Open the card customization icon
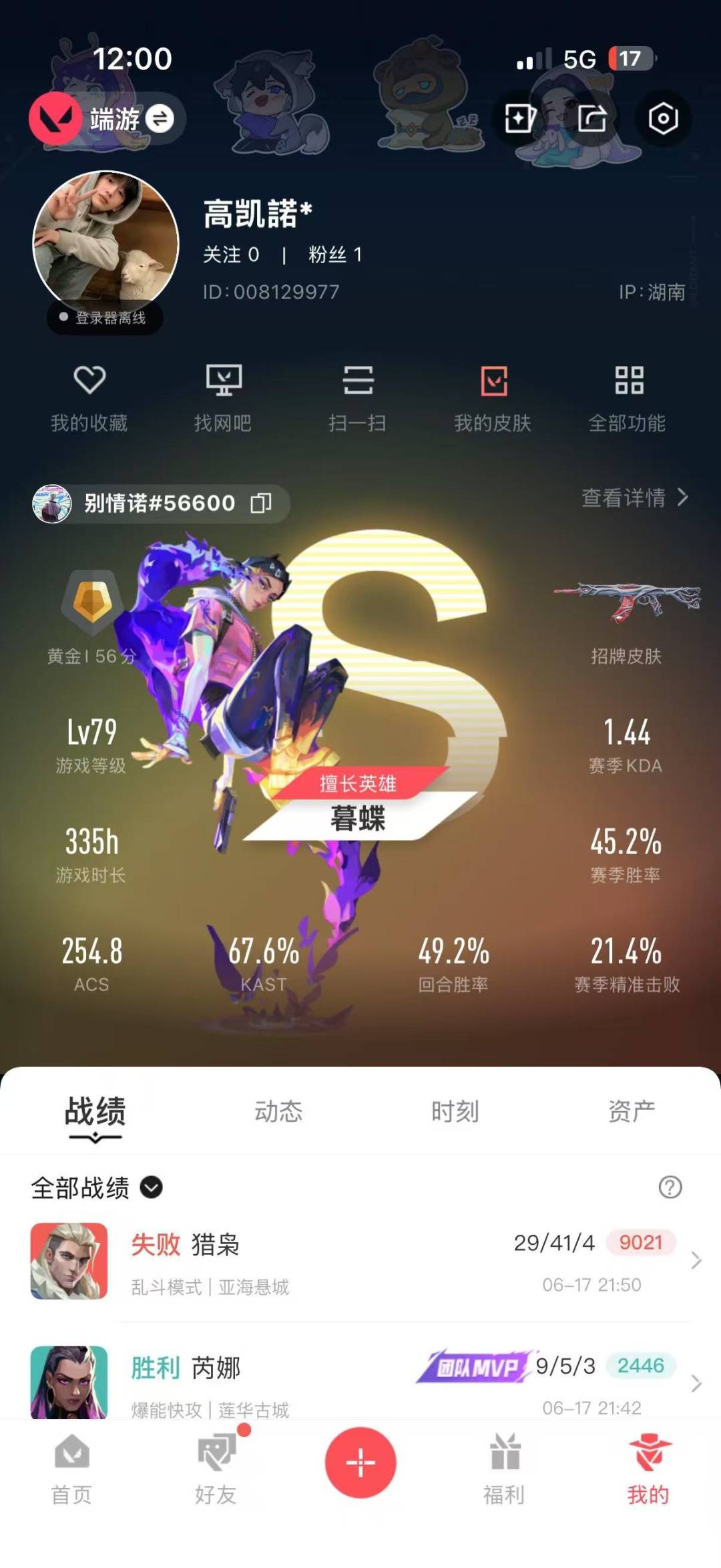Screen dimensions: 721x1568 520,119
